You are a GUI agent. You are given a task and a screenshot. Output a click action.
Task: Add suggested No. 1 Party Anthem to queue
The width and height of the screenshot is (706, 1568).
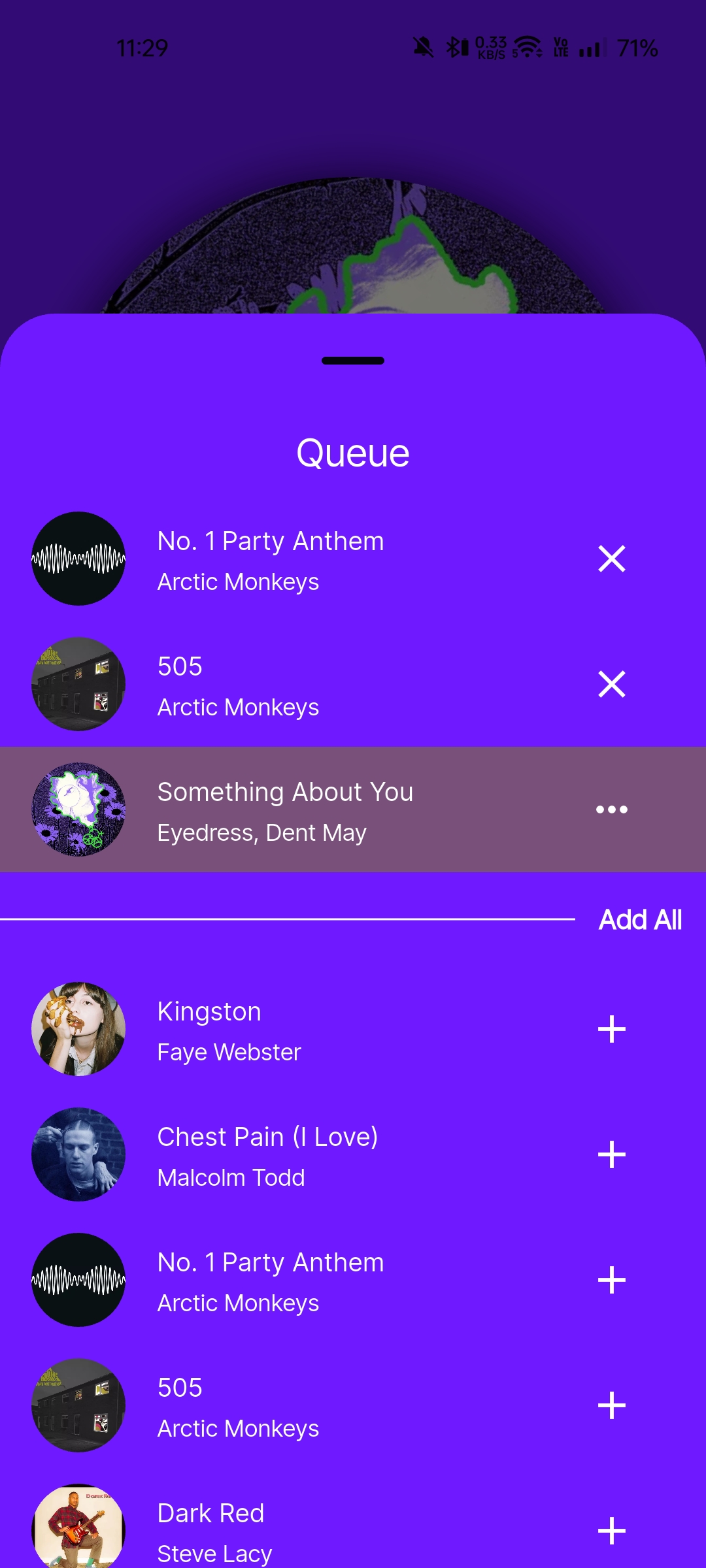click(x=612, y=1281)
